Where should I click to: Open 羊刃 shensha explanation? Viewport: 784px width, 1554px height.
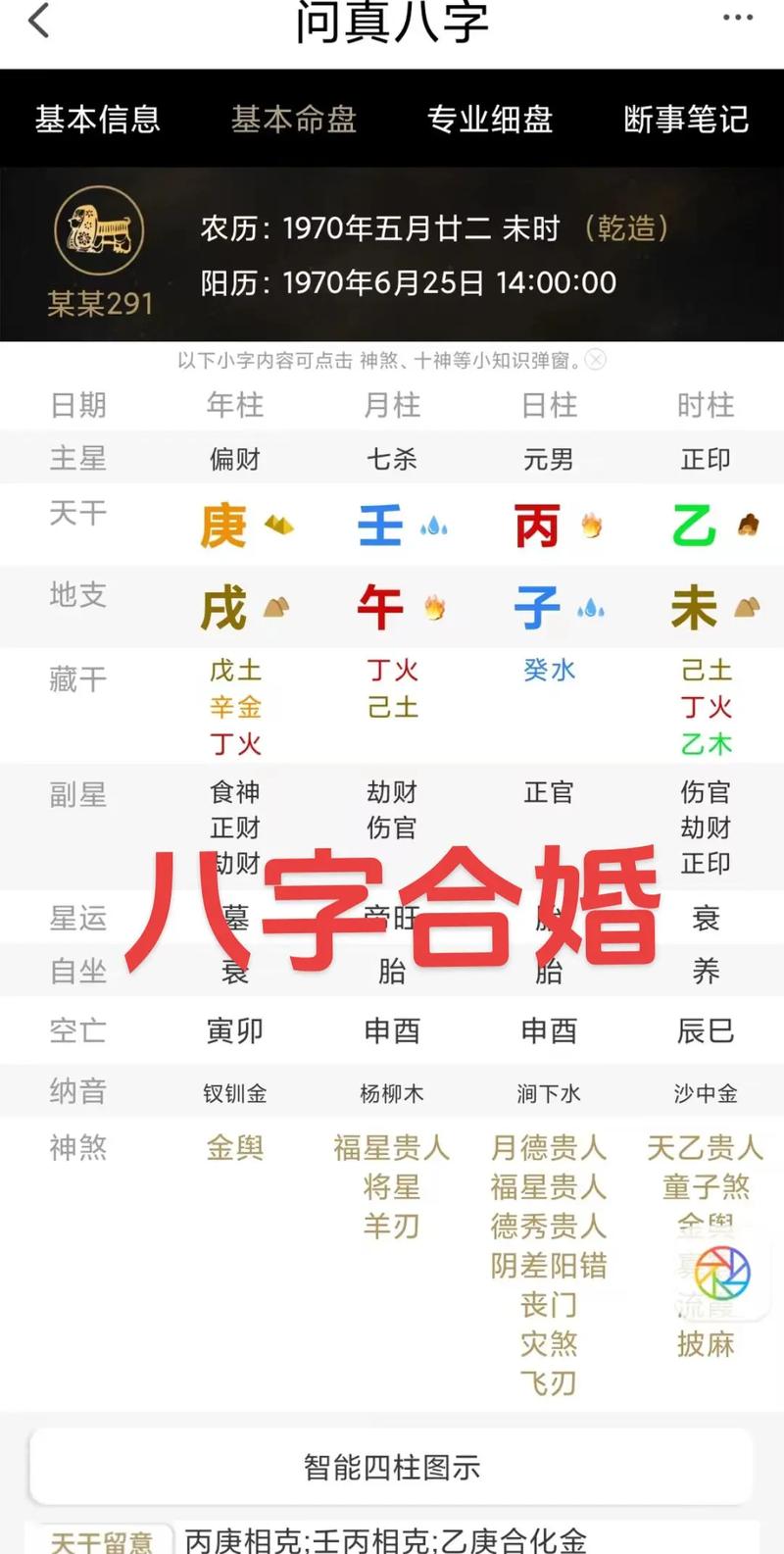click(x=392, y=1227)
